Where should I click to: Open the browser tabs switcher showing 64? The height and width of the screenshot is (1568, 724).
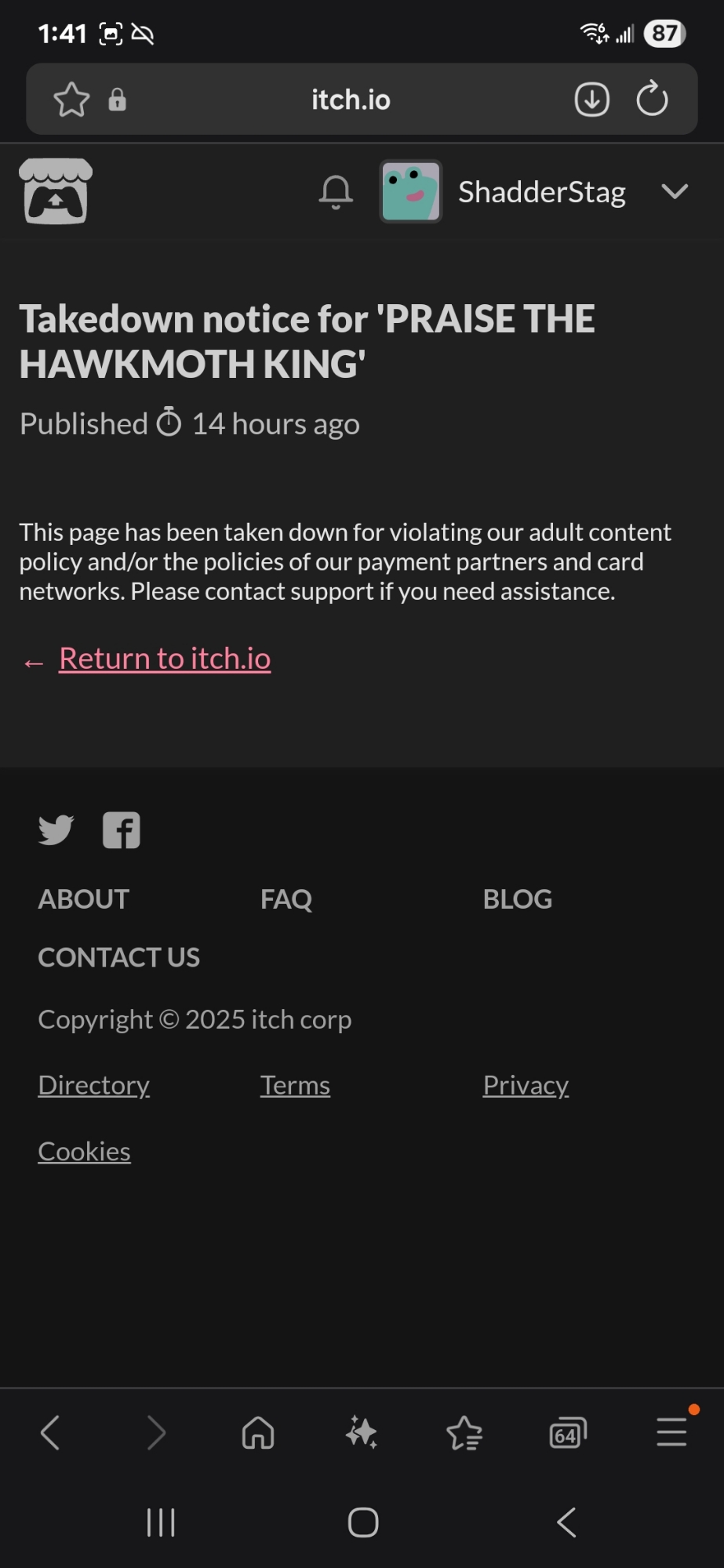(568, 1433)
